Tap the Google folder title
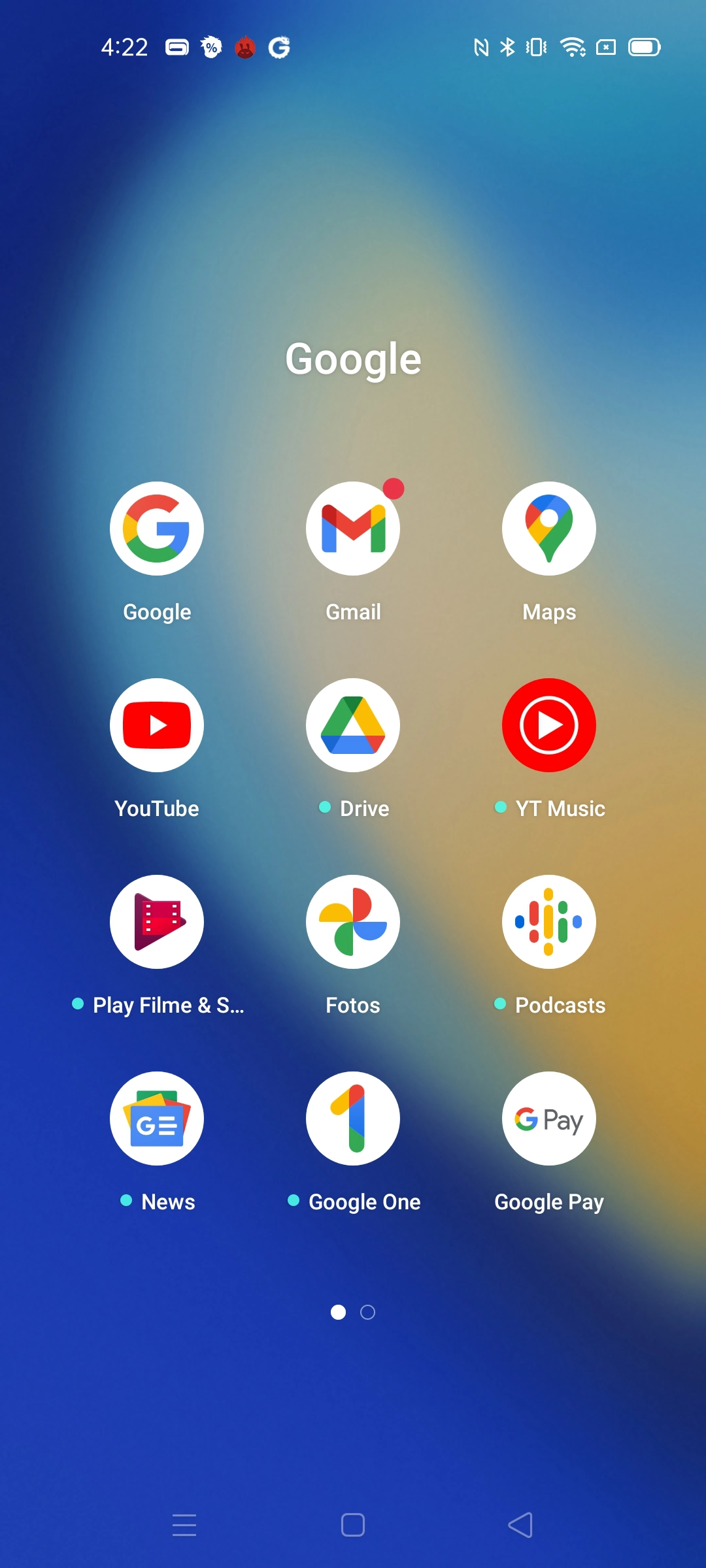Viewport: 706px width, 1568px height. [353, 359]
